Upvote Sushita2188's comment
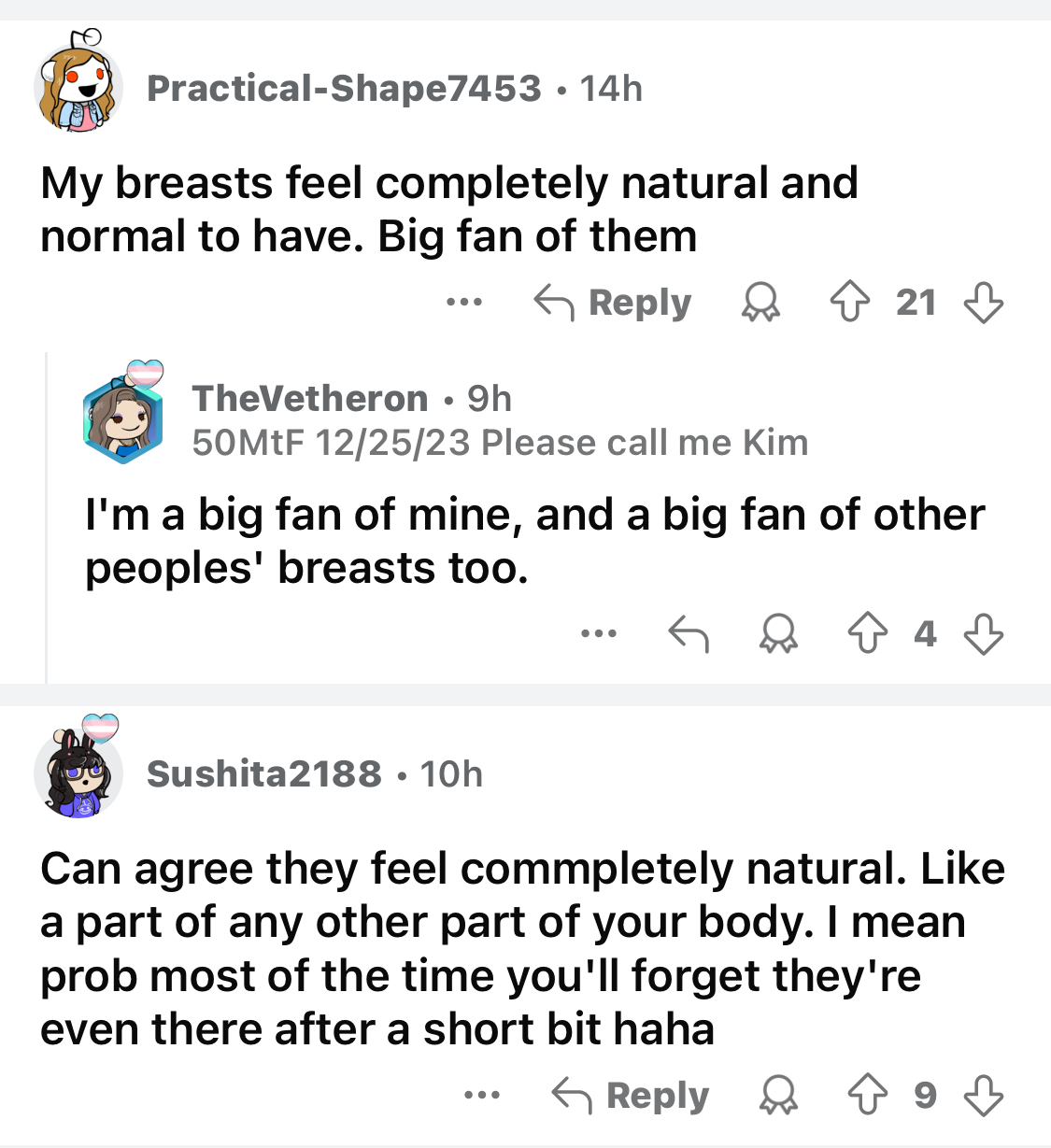Viewport: 1051px width, 1148px height. (x=867, y=1095)
